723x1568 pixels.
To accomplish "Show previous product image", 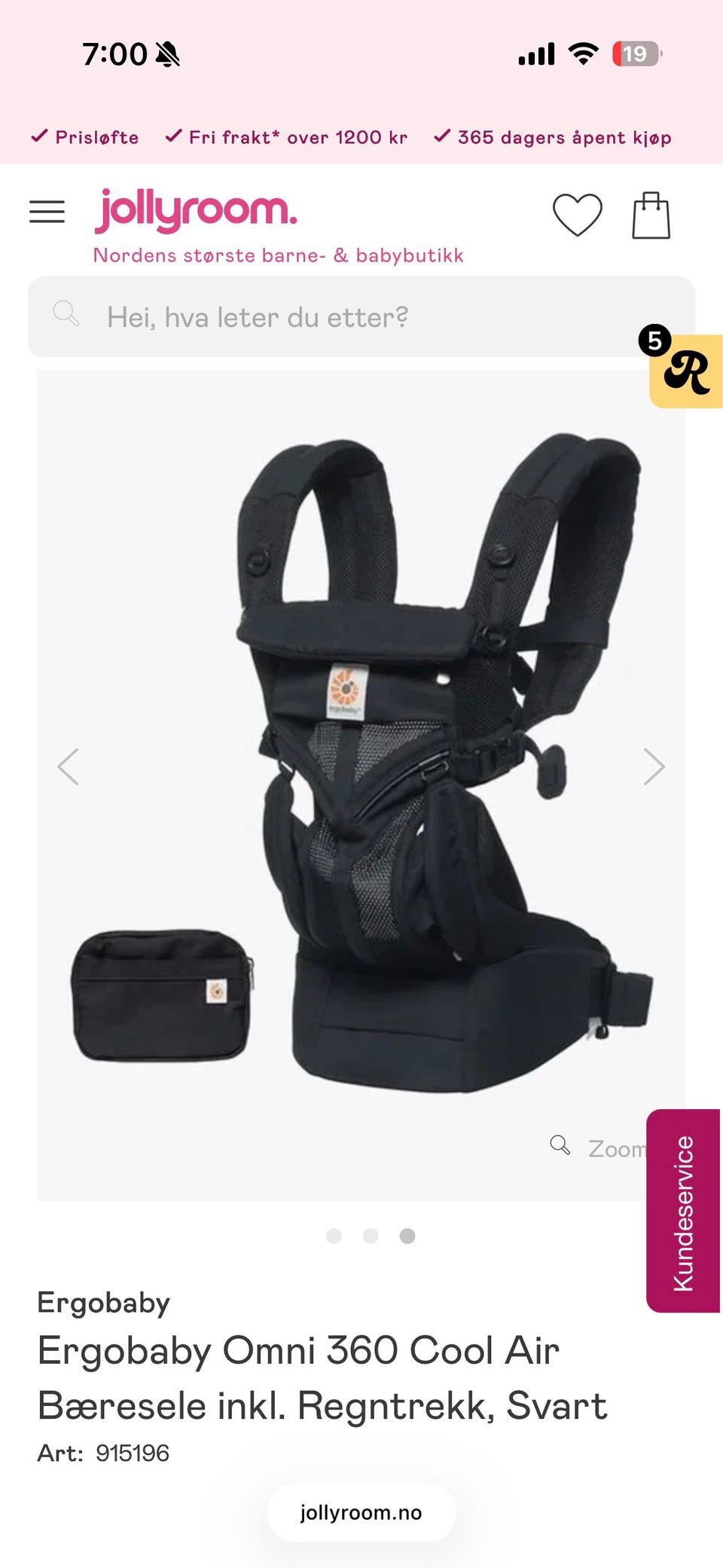I will pyautogui.click(x=68, y=767).
